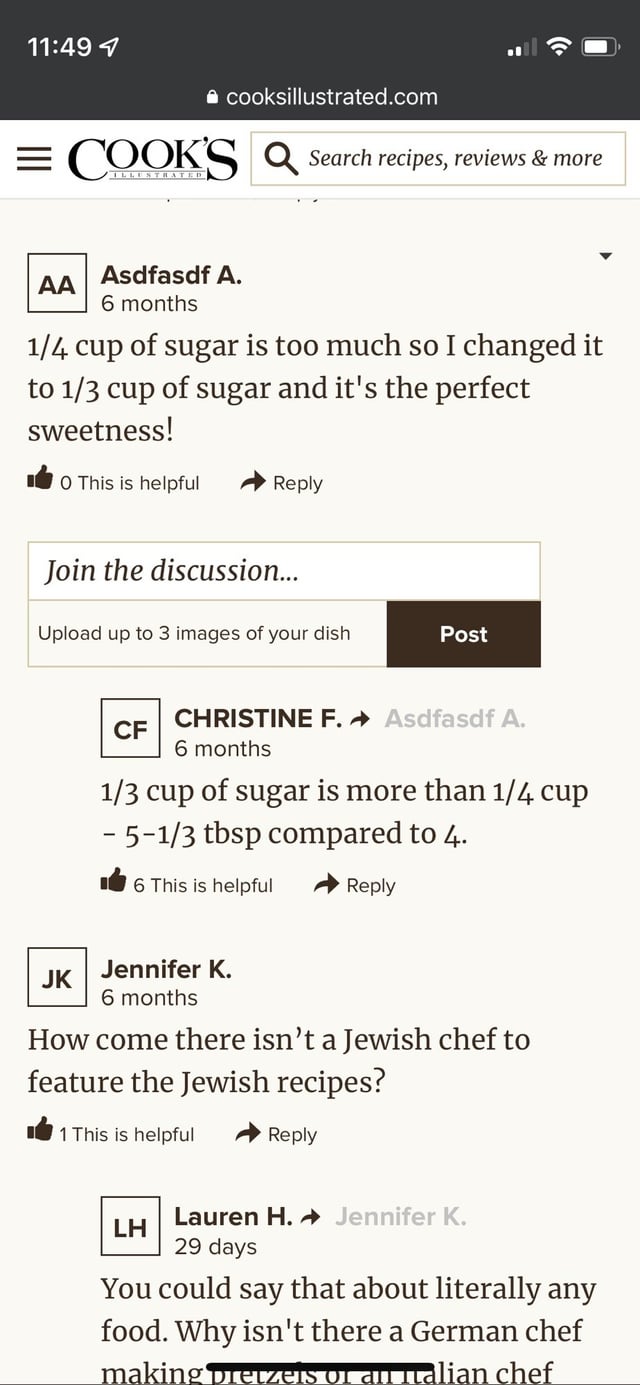
Task: Mark Jennifer K.'s comment as helpful
Action: 41,1133
